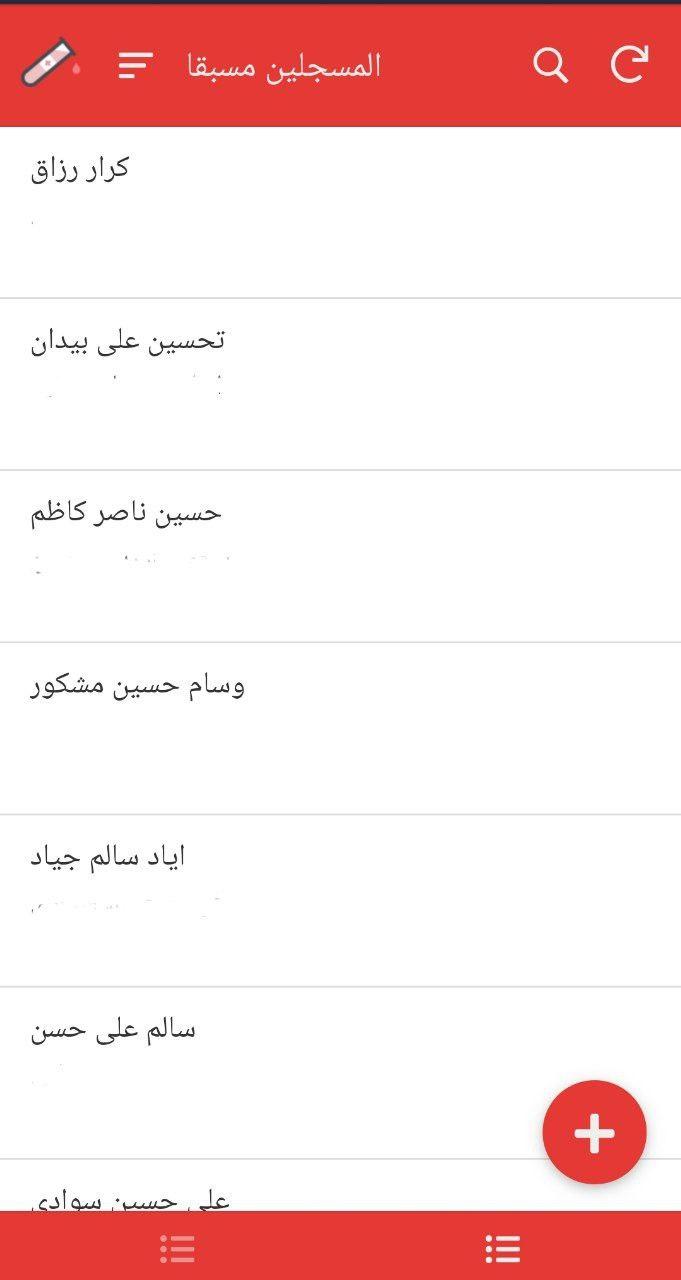This screenshot has height=1280, width=681.
Task: Open the sort/filter lines icon
Action: [136, 66]
